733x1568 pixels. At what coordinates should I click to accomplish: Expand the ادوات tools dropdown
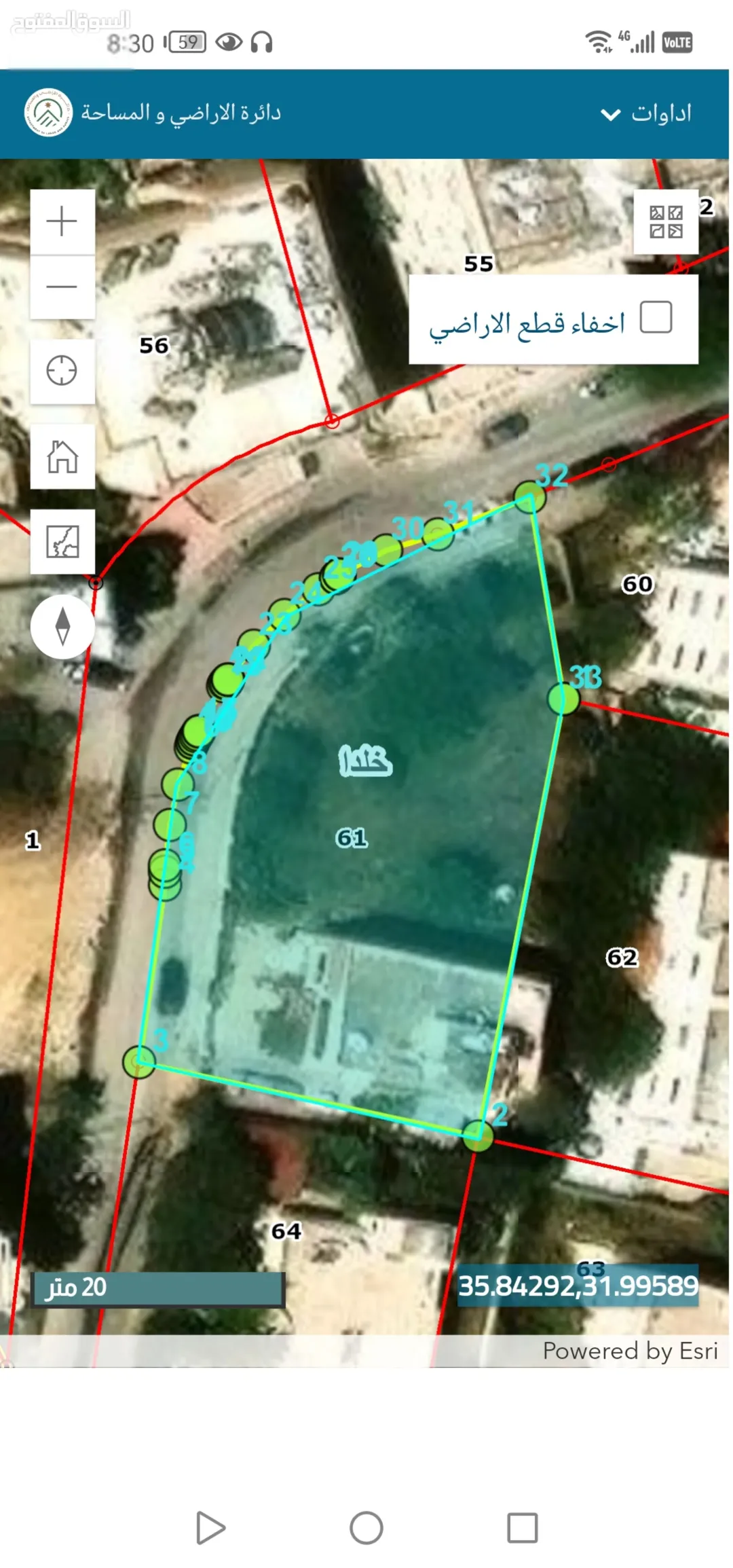tap(646, 113)
